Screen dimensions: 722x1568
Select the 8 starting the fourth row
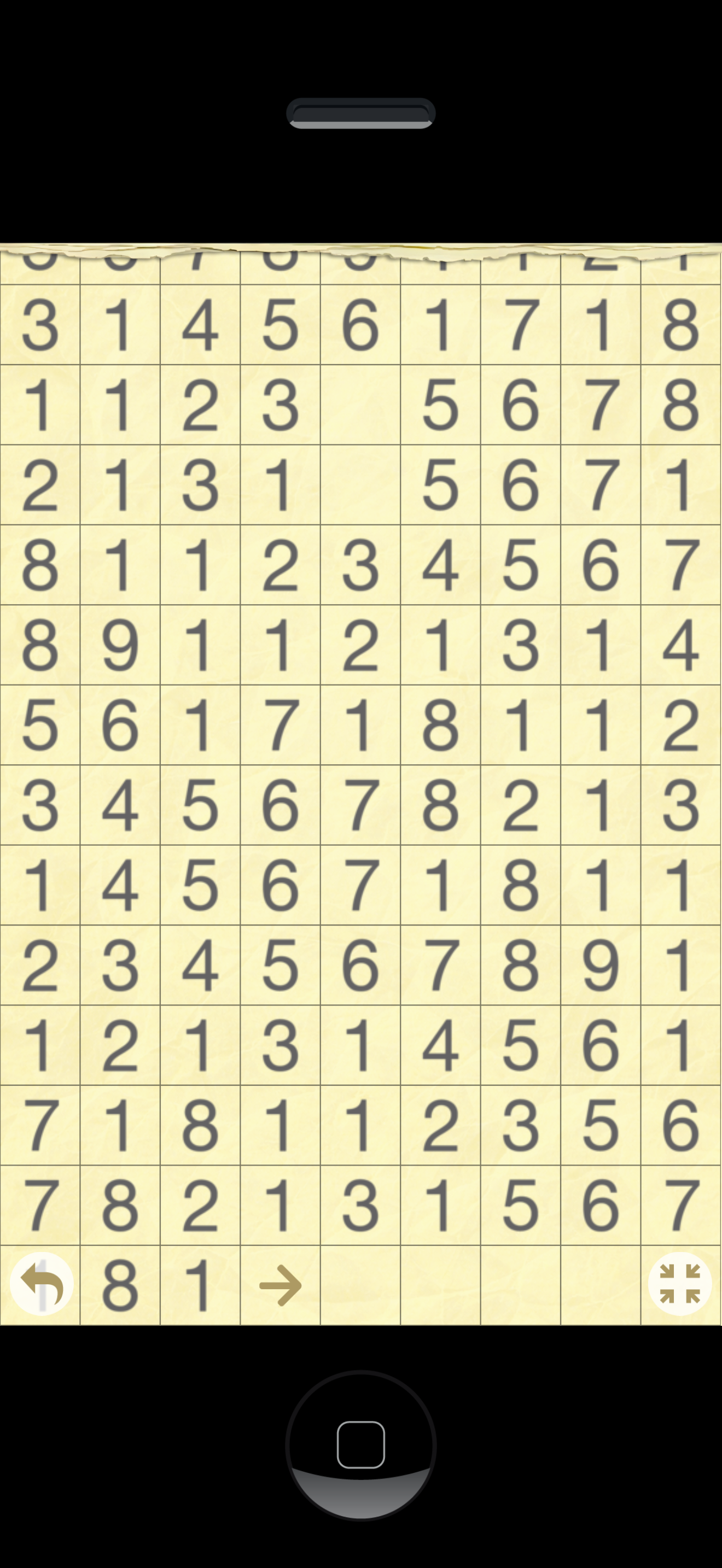pyautogui.click(x=40, y=566)
